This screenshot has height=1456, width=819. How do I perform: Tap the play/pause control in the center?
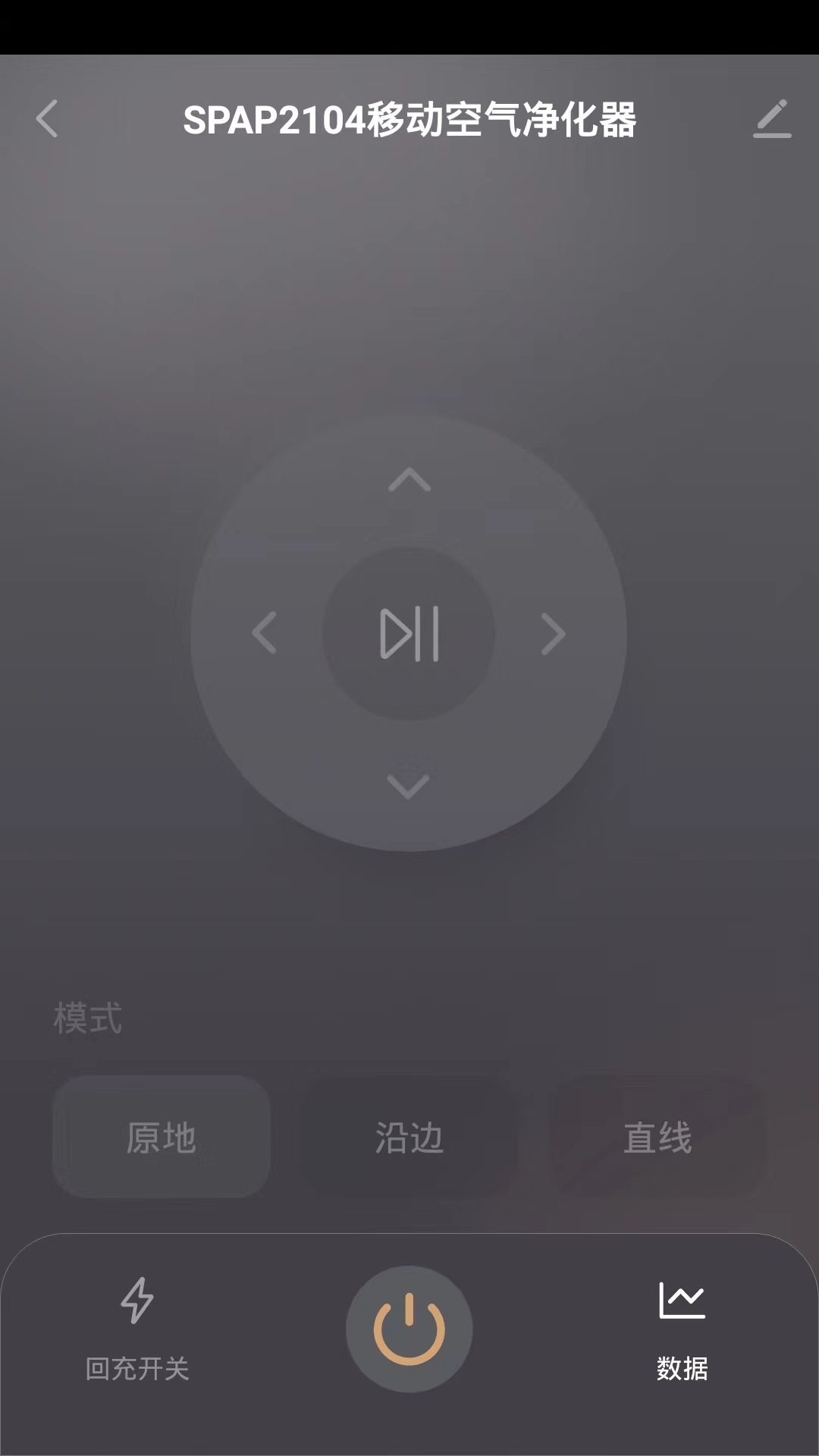(409, 635)
